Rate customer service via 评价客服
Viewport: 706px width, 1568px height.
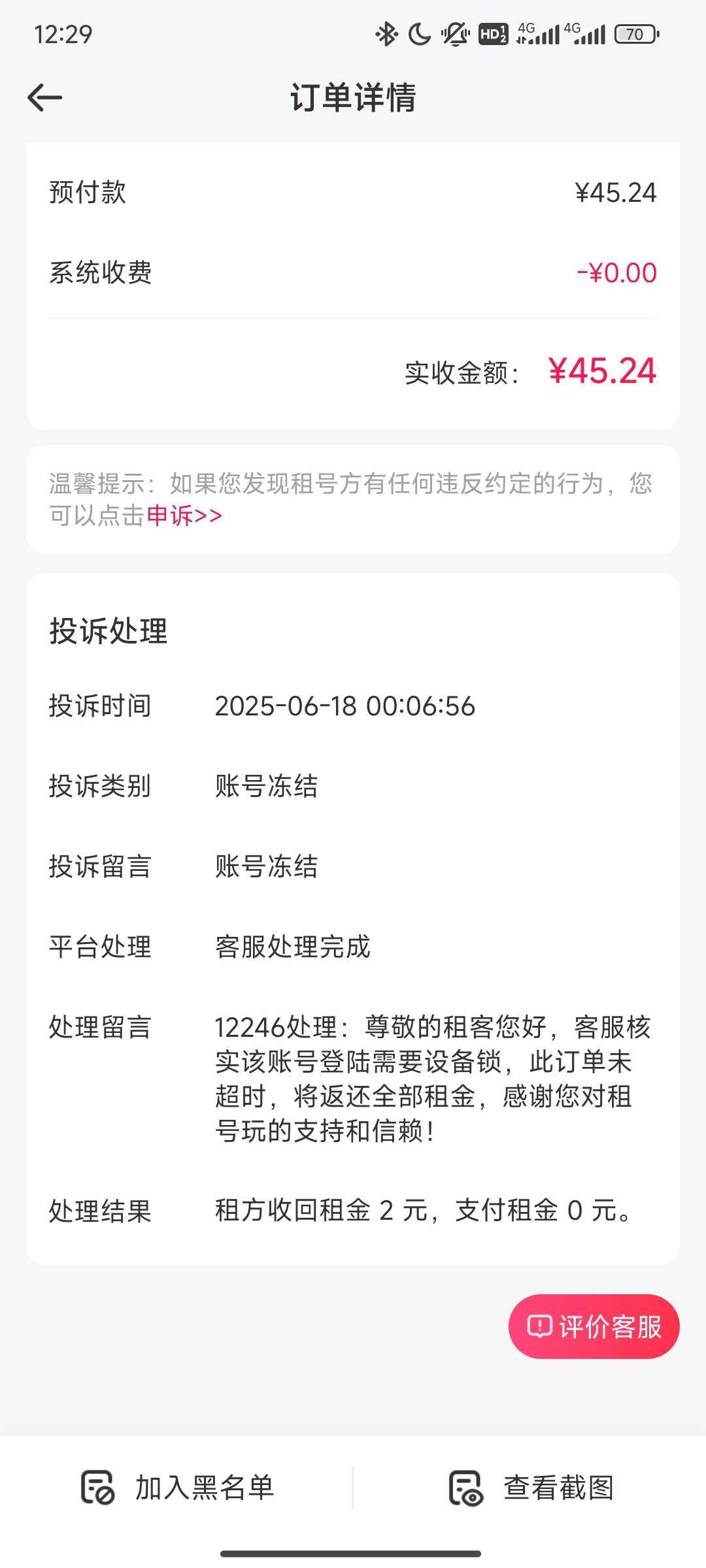coord(594,1327)
